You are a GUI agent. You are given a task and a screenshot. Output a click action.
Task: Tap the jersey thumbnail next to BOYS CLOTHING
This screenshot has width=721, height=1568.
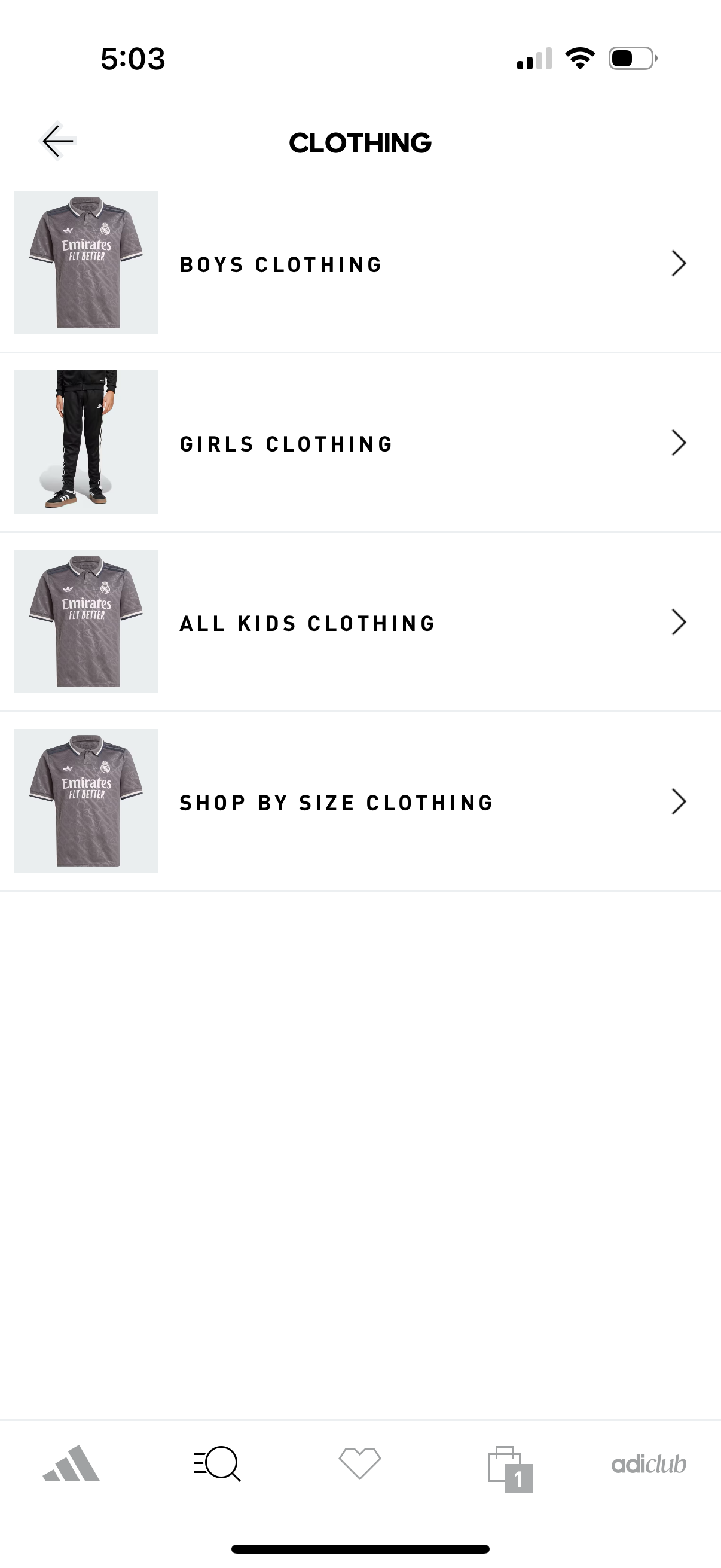[x=85, y=264]
